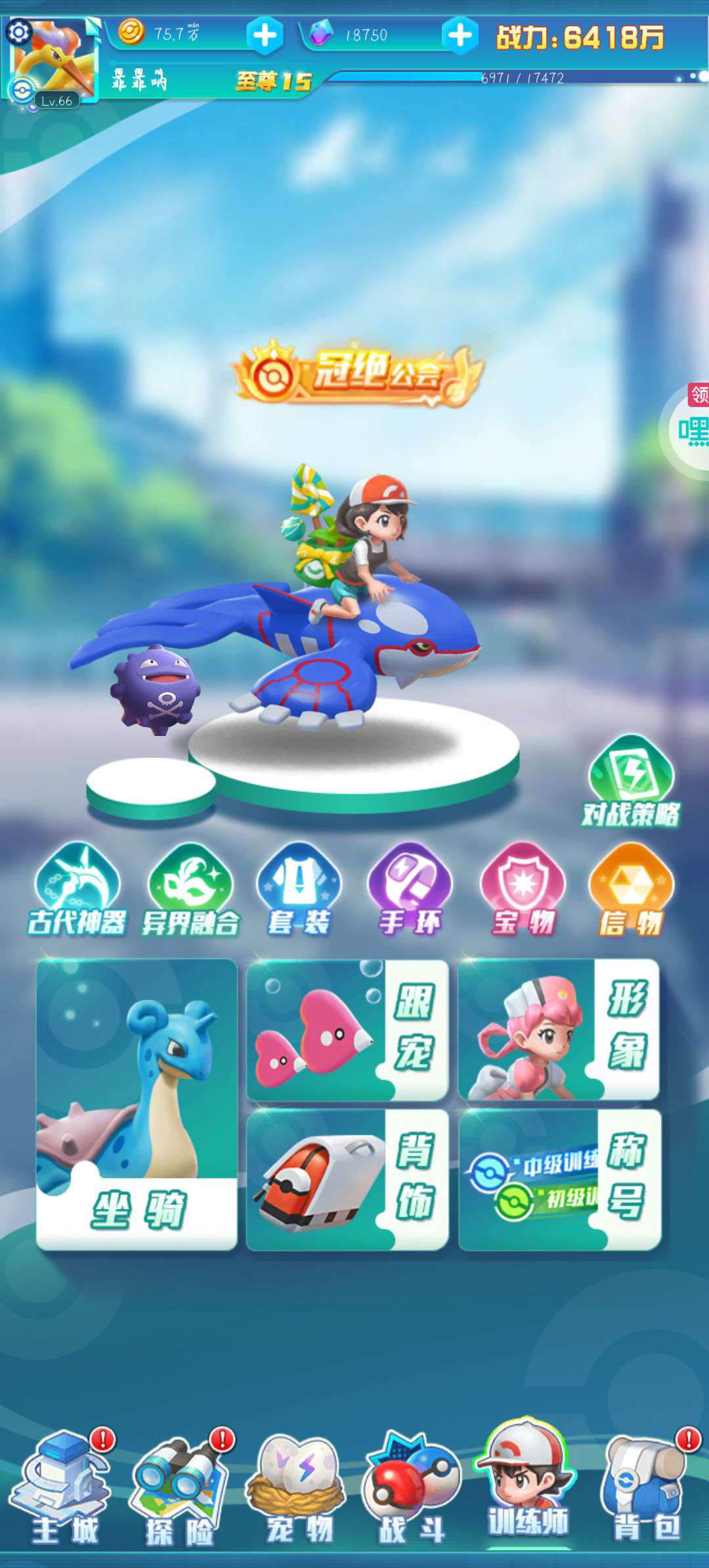
Task: Switch to the 主城 main city tab
Action: [x=64, y=1492]
